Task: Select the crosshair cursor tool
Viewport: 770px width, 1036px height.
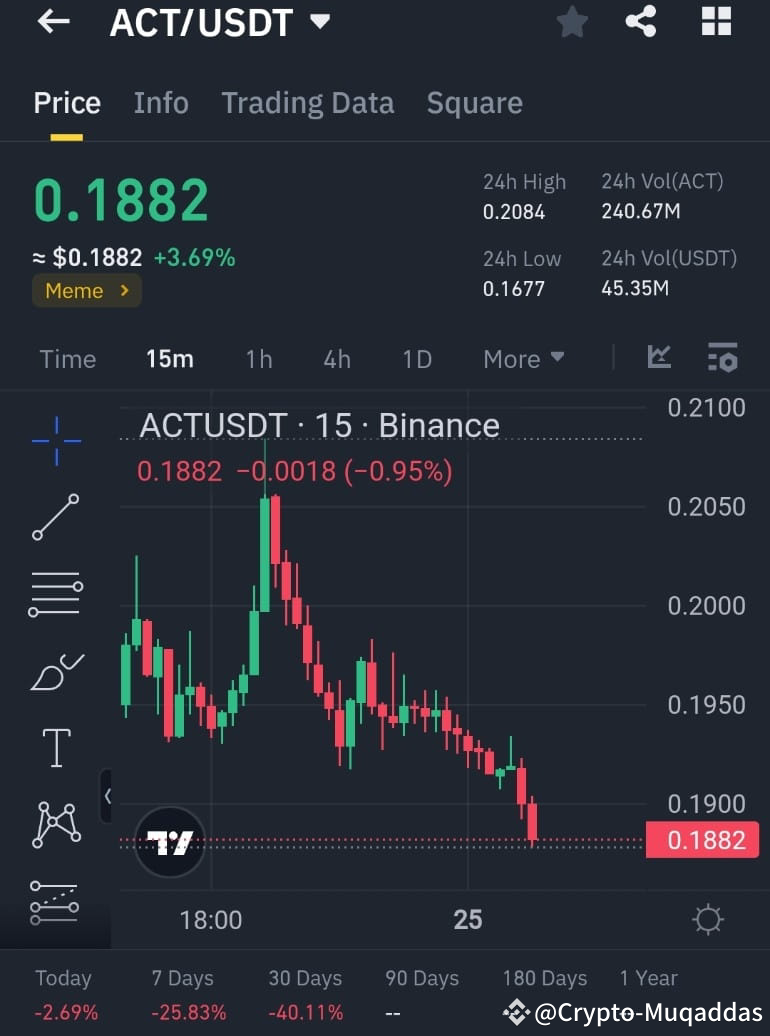Action: click(55, 440)
